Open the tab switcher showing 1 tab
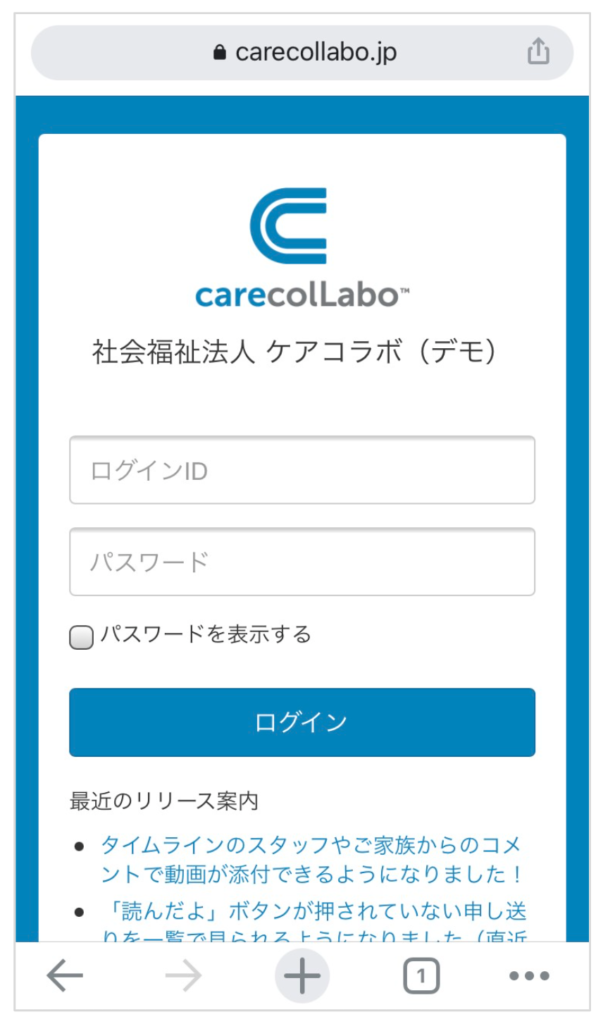Image resolution: width=603 pixels, height=1024 pixels. coord(421,976)
